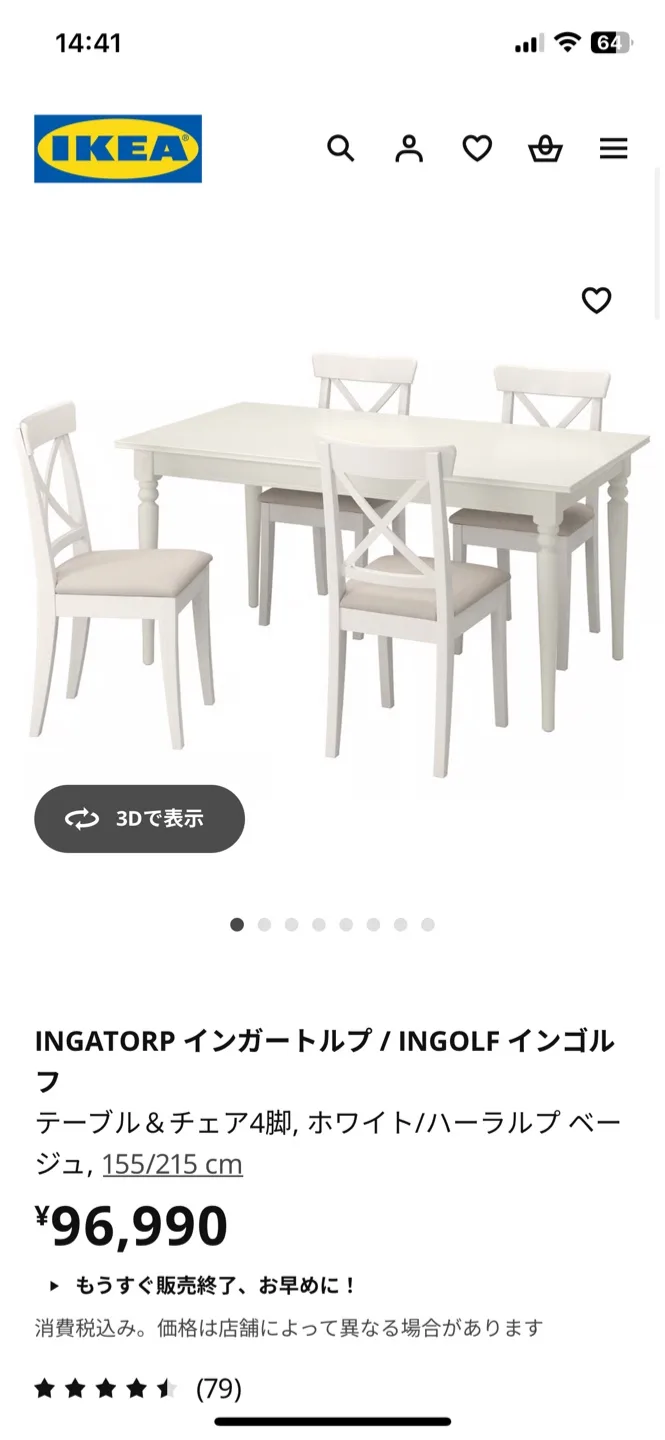Expand the もうすぐ販売終了 notice
Image resolution: width=665 pixels, height=1440 pixels.
click(204, 1286)
